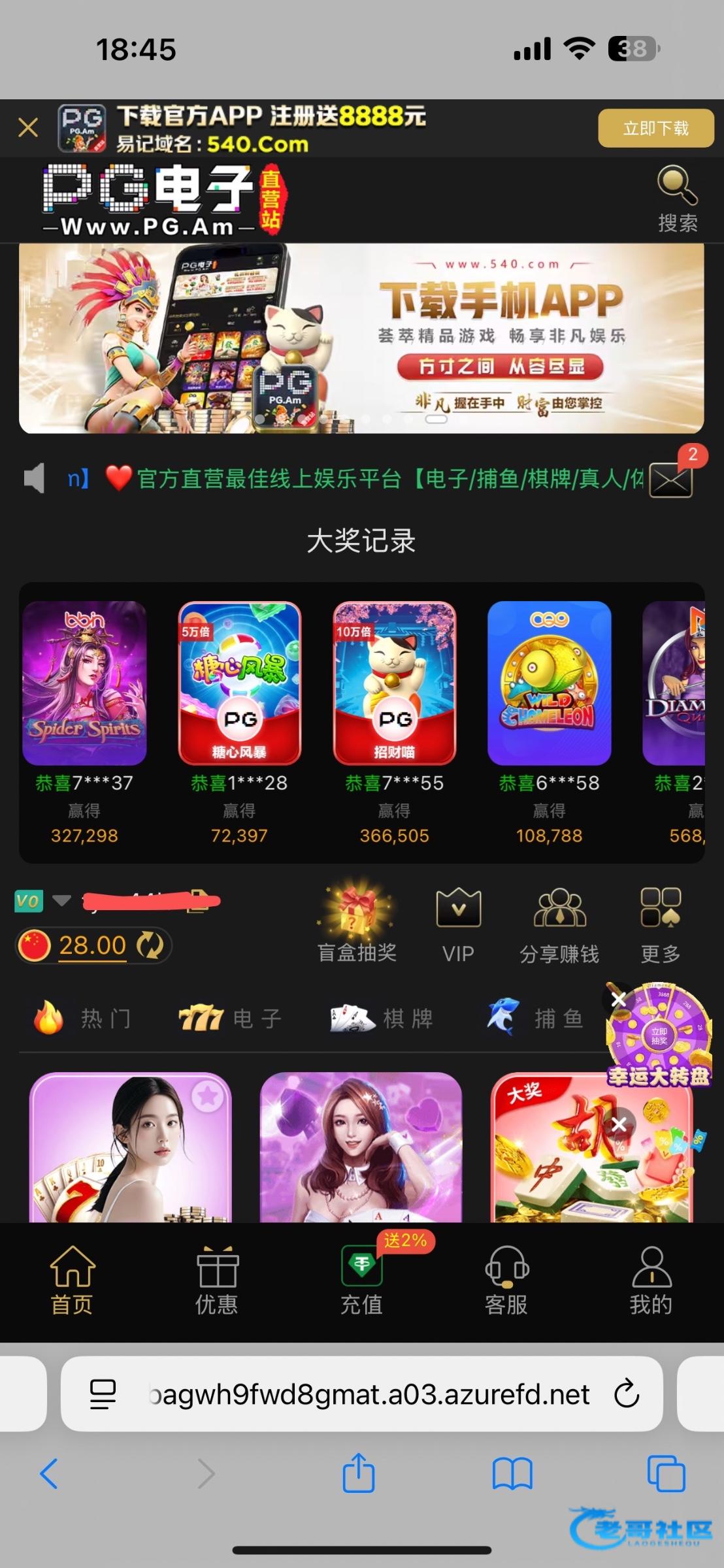Dismiss the app download banner
This screenshot has height=1568, width=724.
(28, 127)
